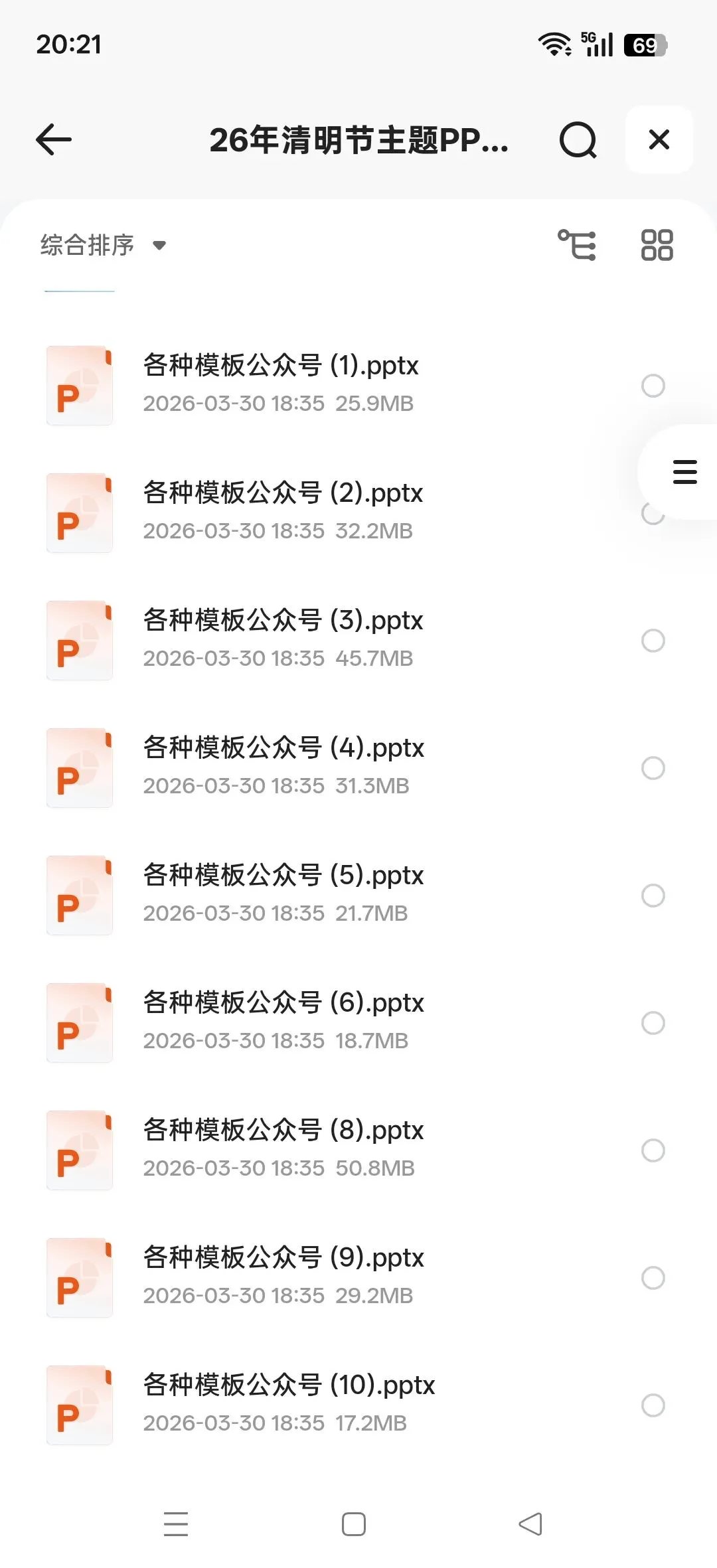
Task: Open the floating side menu button
Action: pos(684,472)
